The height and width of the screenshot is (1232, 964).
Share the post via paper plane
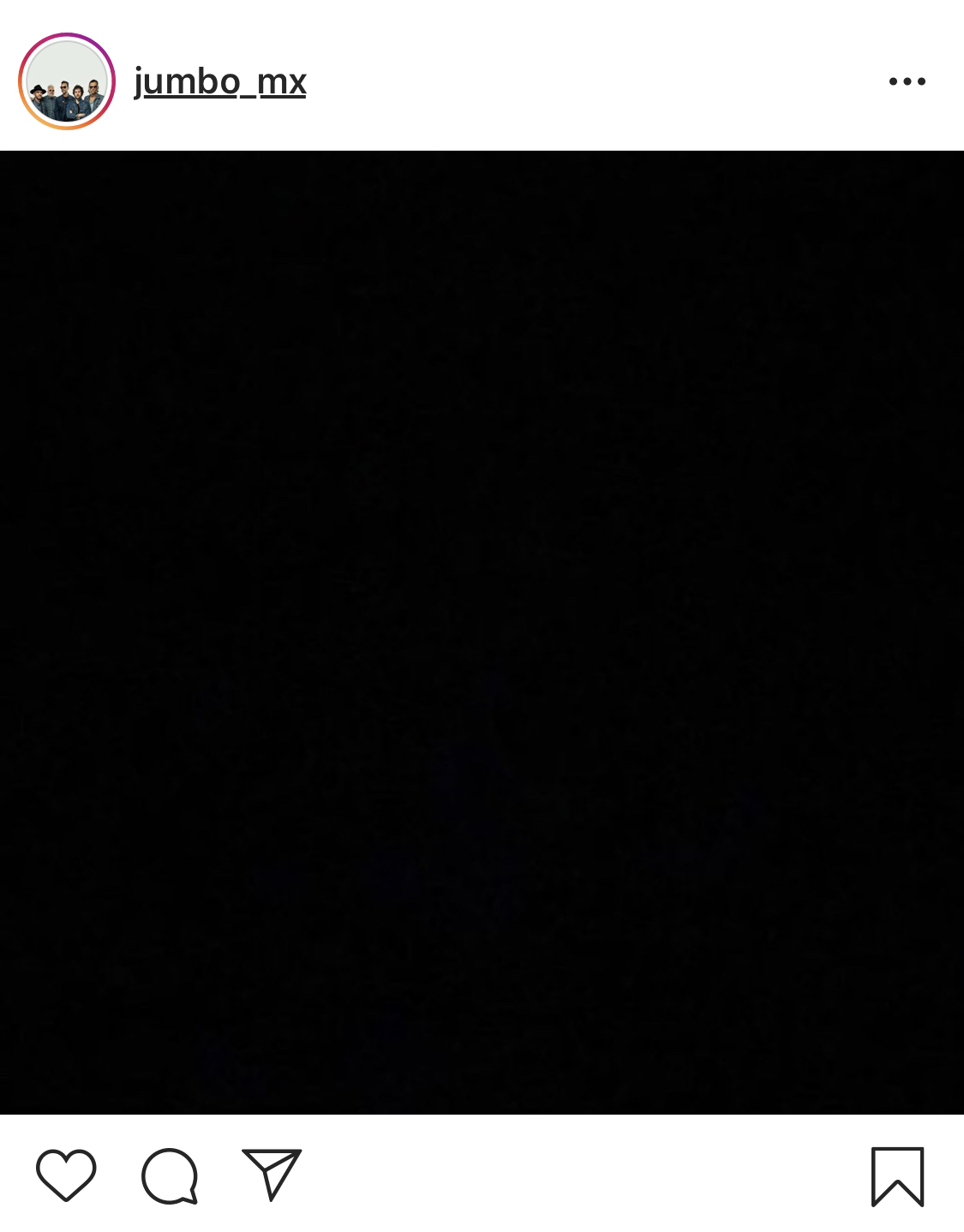(x=272, y=1174)
